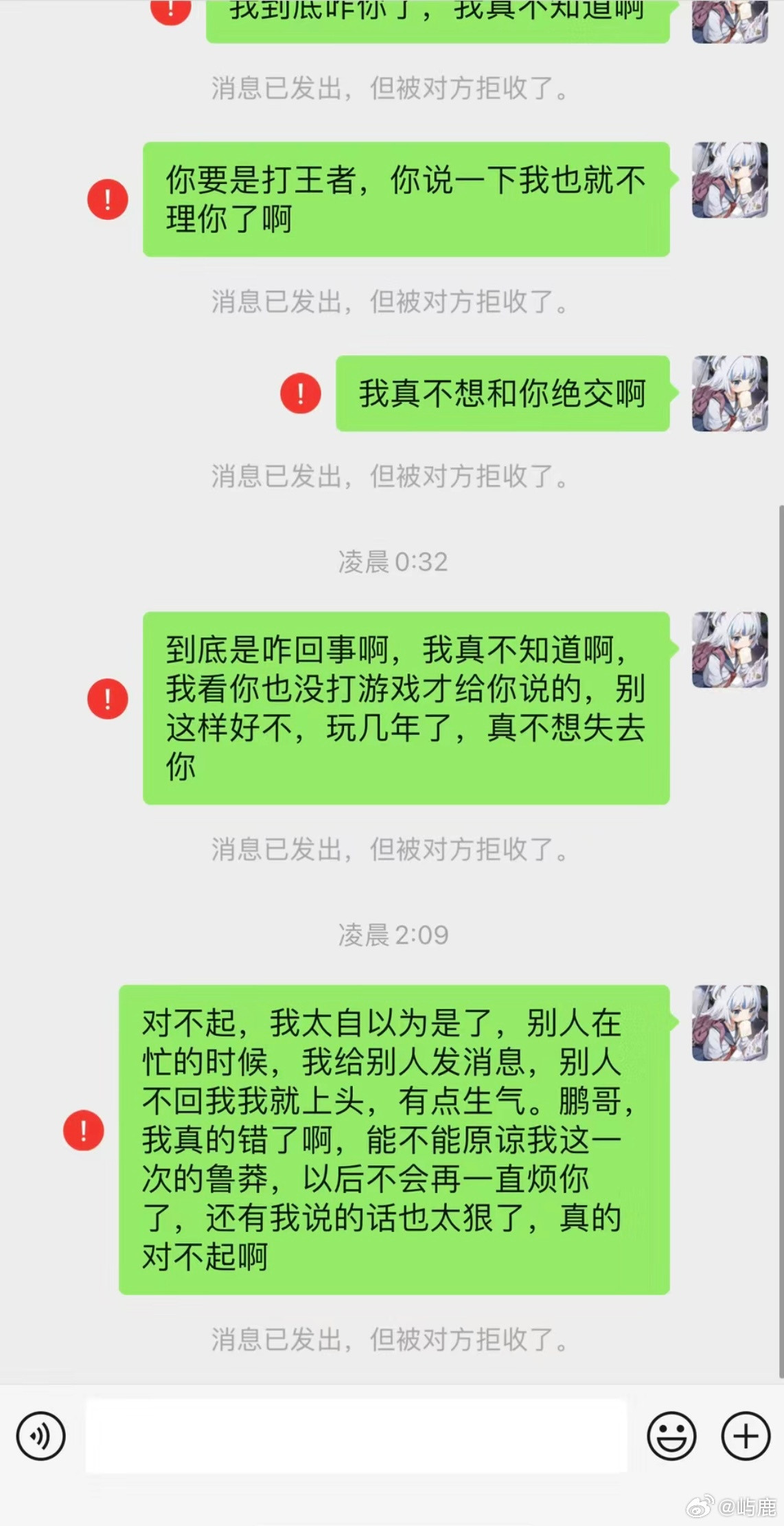Screen dimensions: 784x1526
Task: Tap the red error icon beside 你要是打王者
Action: [x=107, y=199]
